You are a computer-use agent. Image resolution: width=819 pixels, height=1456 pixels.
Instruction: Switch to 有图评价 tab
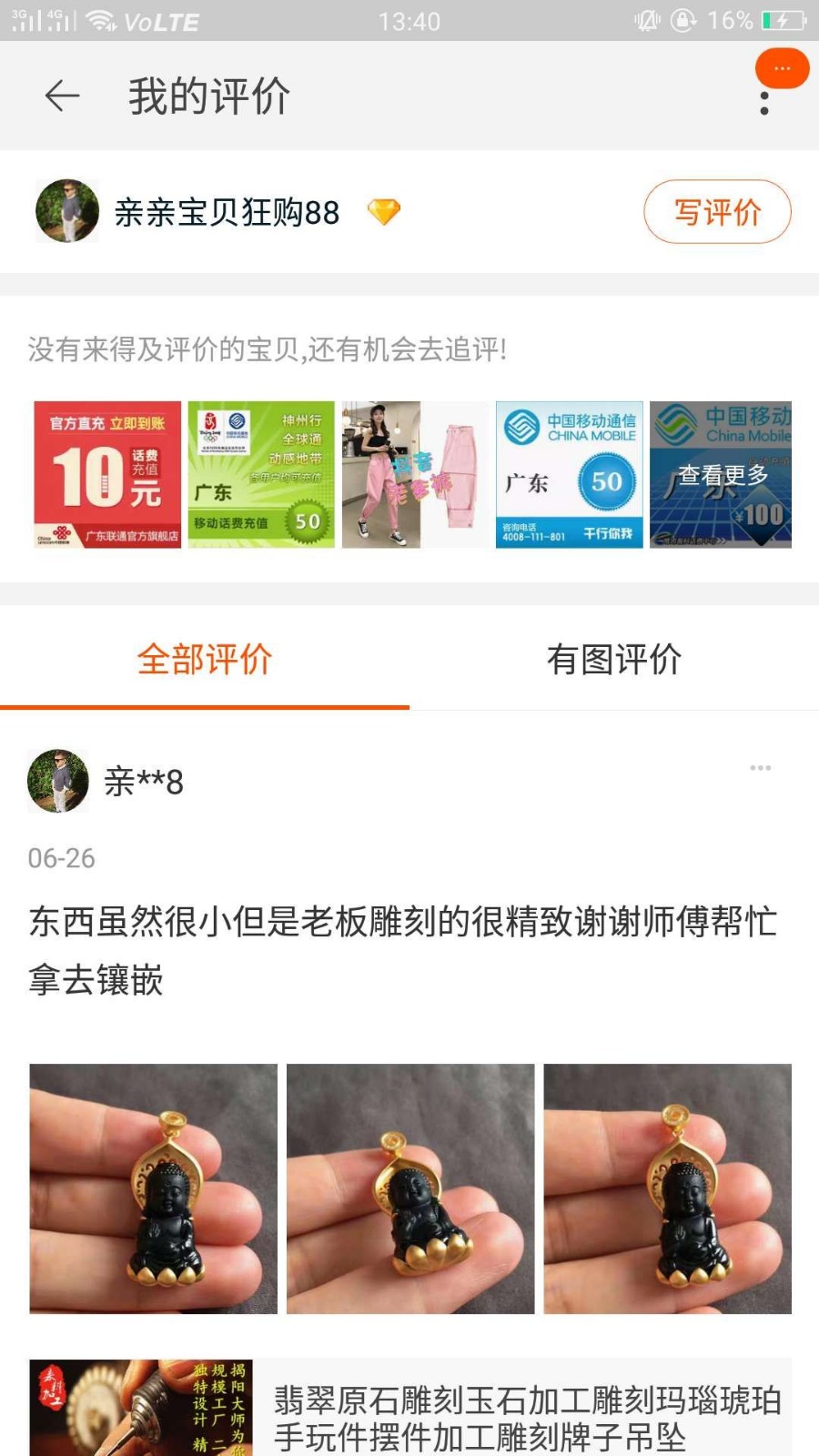(x=614, y=659)
